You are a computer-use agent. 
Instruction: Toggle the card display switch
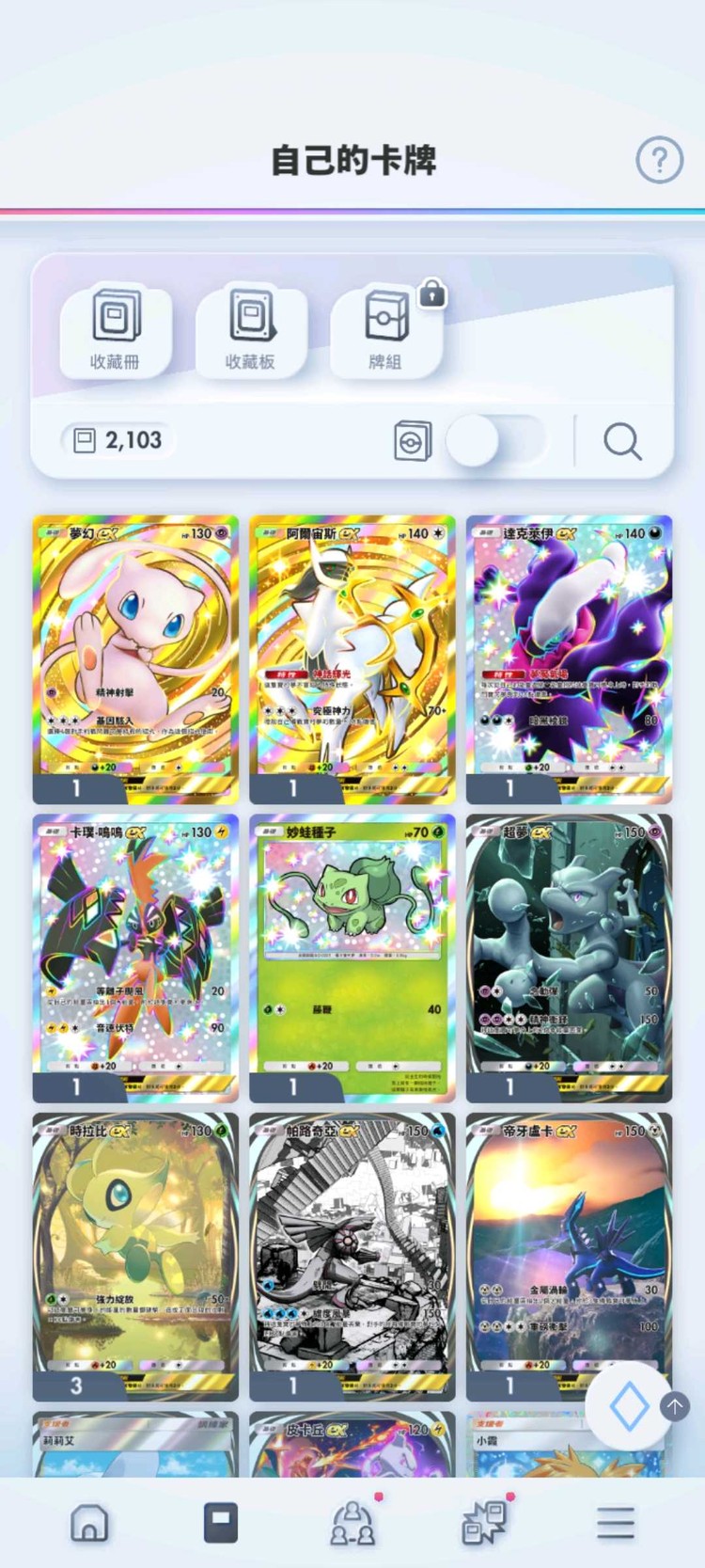click(494, 440)
